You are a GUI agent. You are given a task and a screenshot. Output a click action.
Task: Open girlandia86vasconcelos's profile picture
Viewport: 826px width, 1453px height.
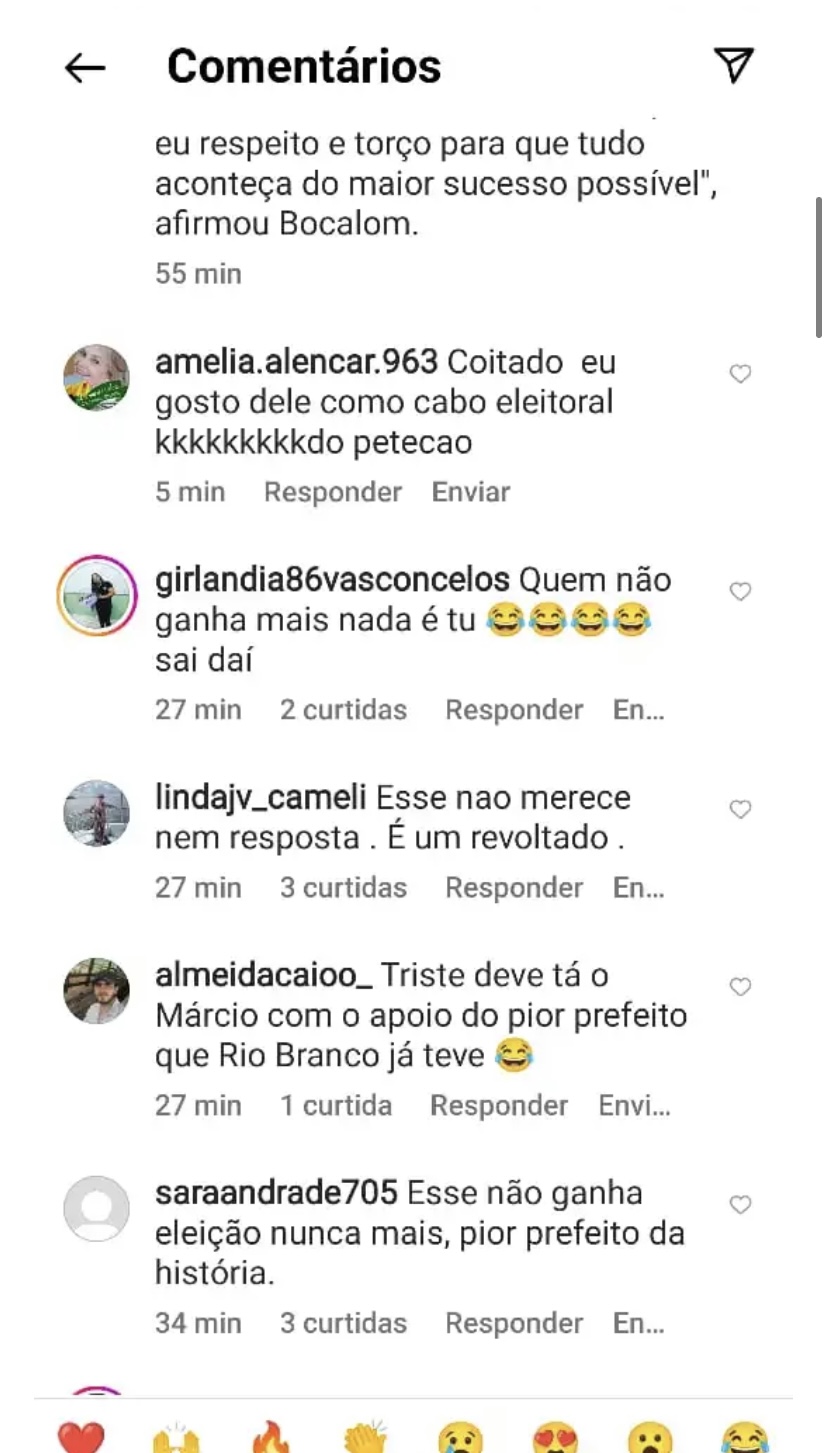96,595
